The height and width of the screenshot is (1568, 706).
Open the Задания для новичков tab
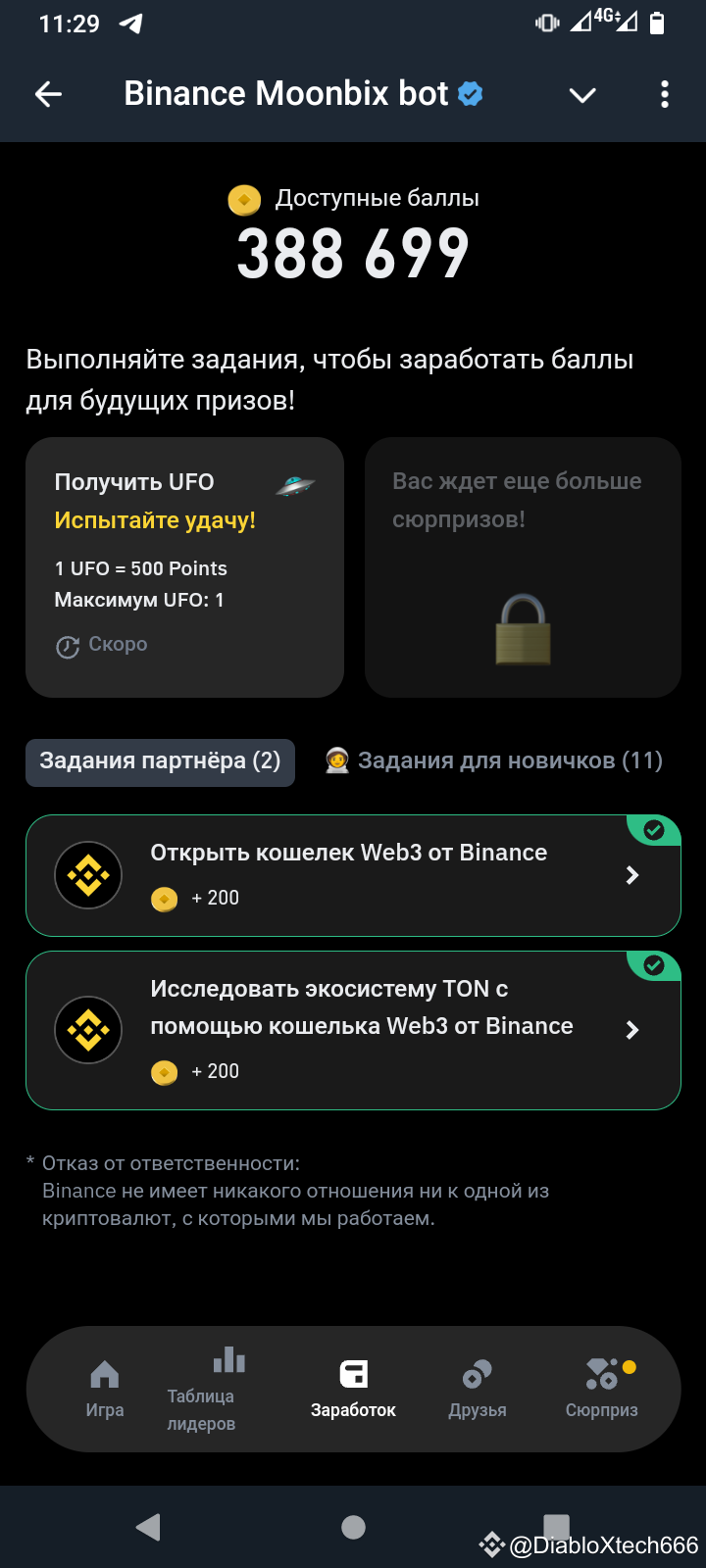[x=493, y=760]
